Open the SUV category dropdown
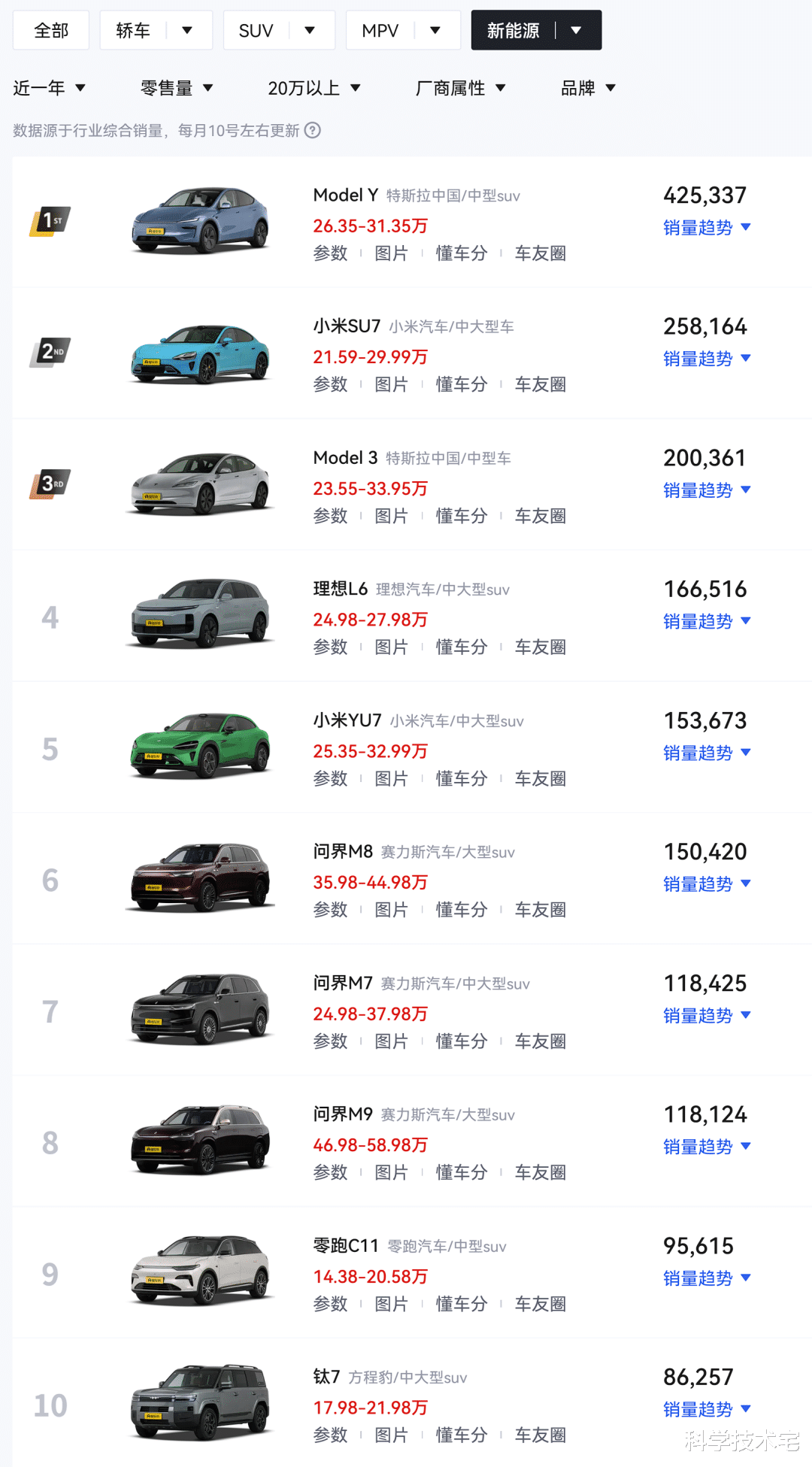Image resolution: width=812 pixels, height=1467 pixels. click(309, 31)
